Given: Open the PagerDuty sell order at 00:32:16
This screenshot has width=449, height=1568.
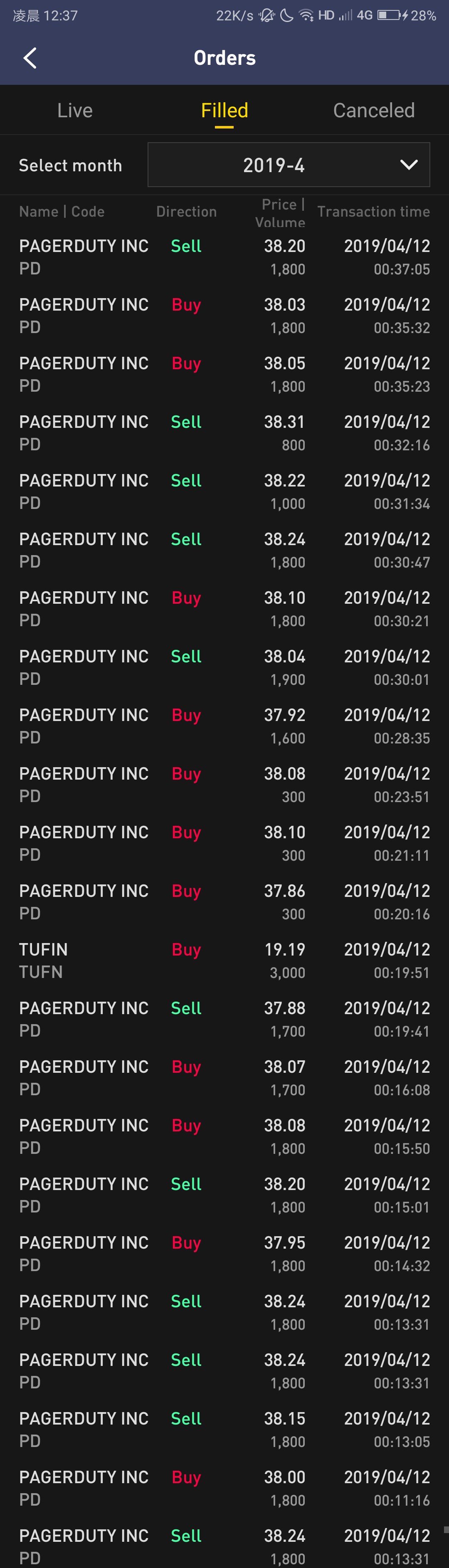Looking at the screenshot, I should [224, 433].
